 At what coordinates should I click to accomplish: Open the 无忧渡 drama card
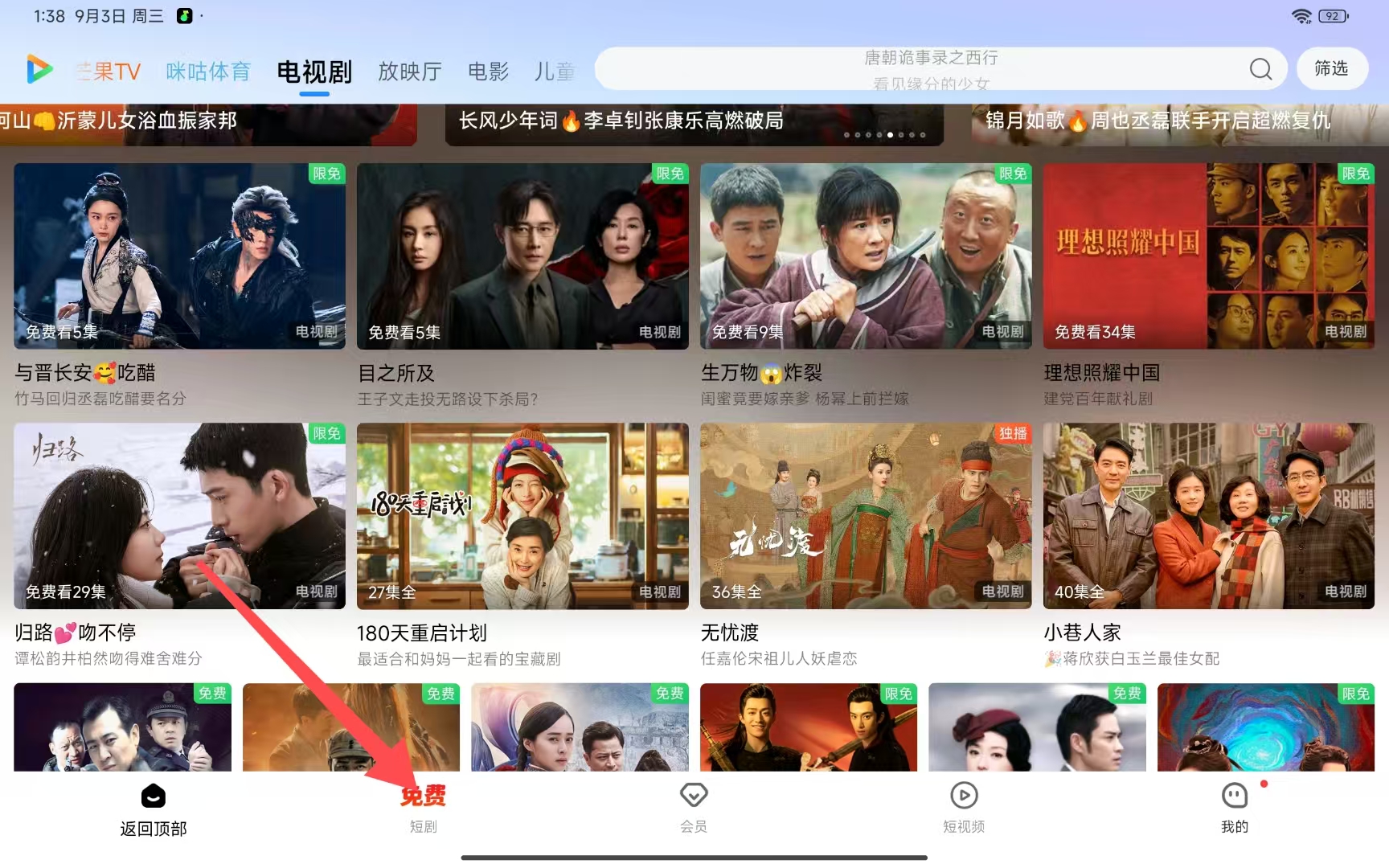866,516
